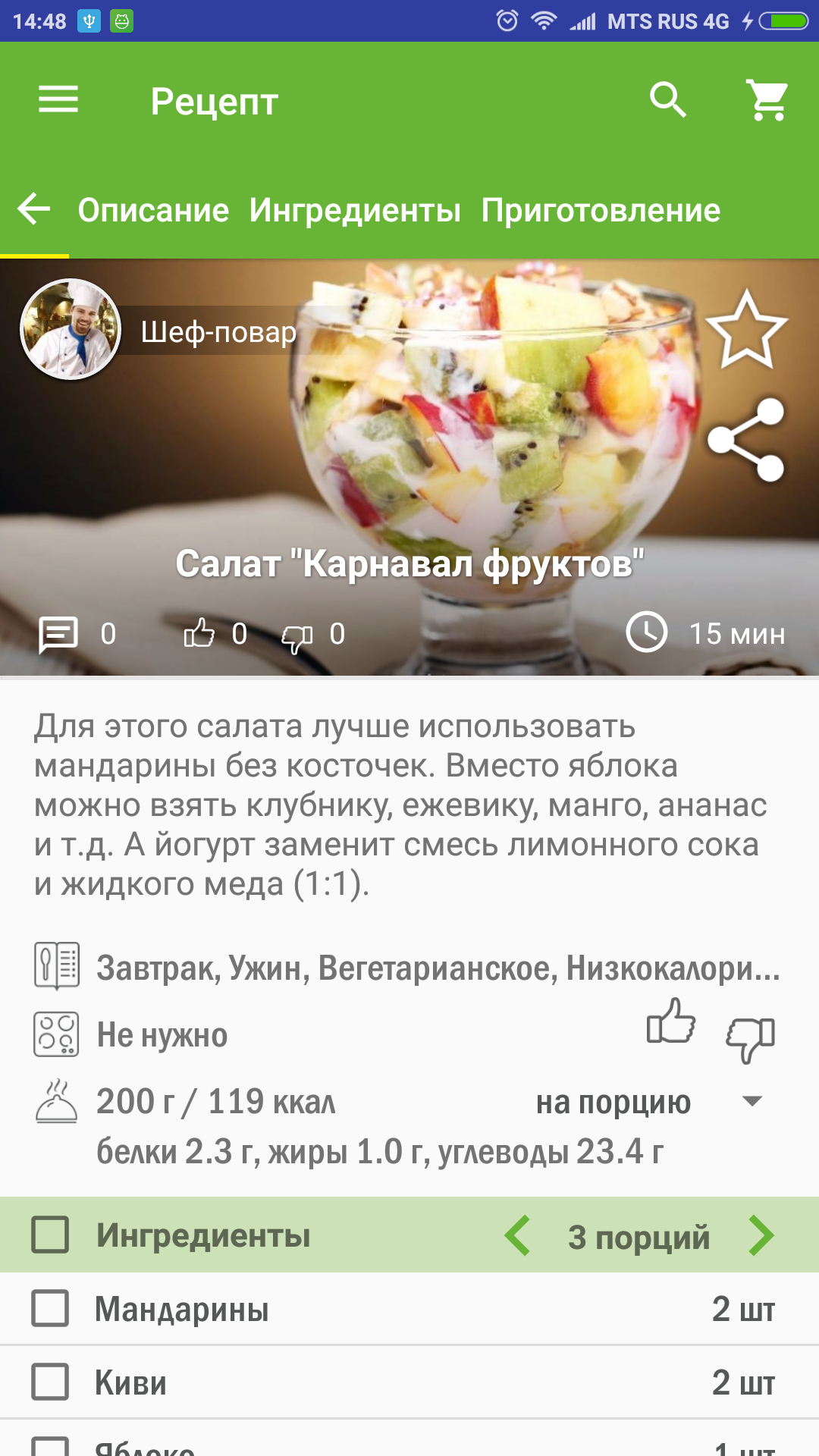Viewport: 819px width, 1456px height.
Task: Expand the «на порцию» dropdown
Action: click(x=752, y=1102)
